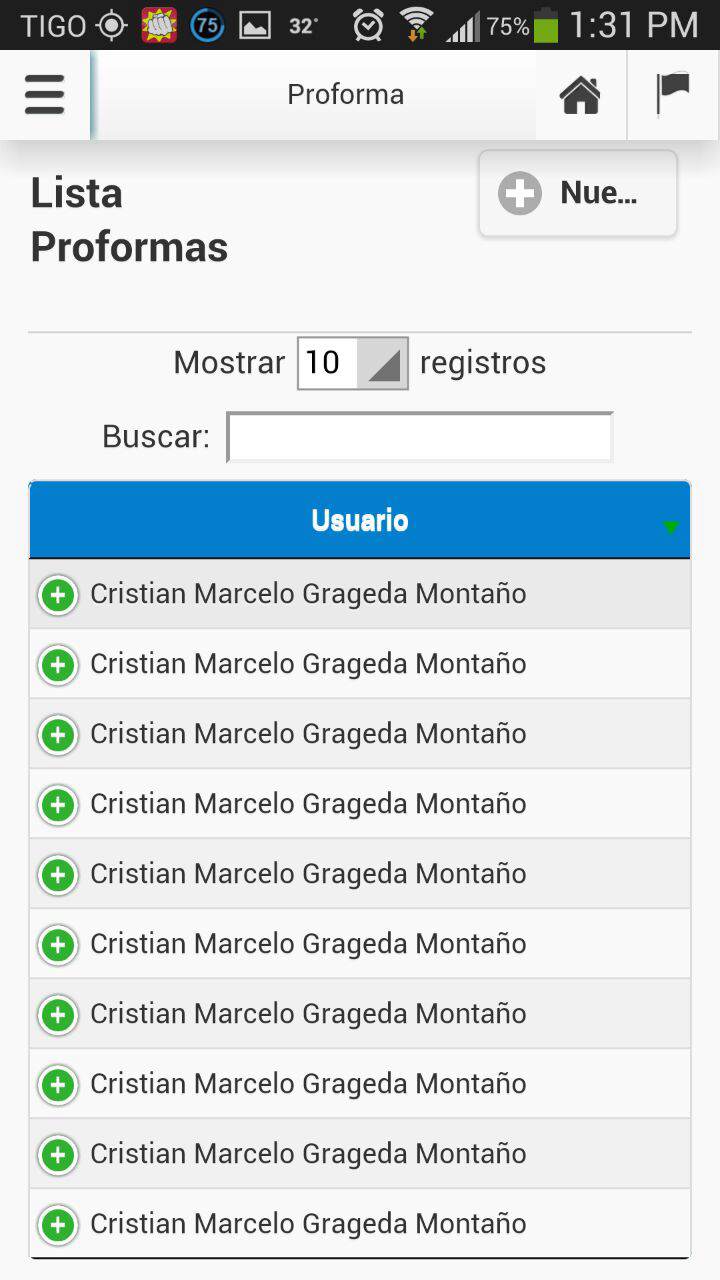Go to the home screen icon
The image size is (720, 1280).
580,96
